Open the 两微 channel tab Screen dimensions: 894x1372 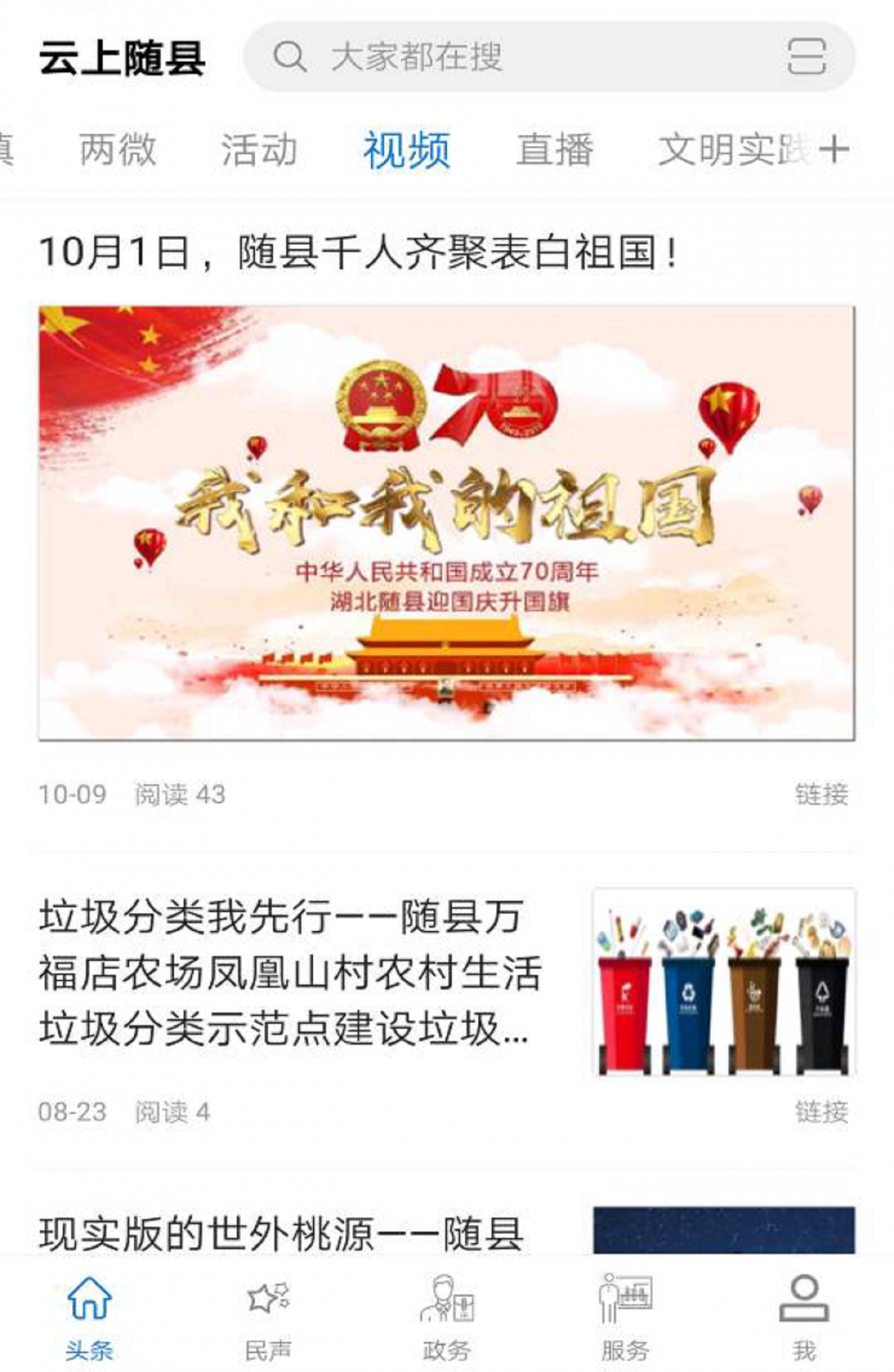[117, 148]
